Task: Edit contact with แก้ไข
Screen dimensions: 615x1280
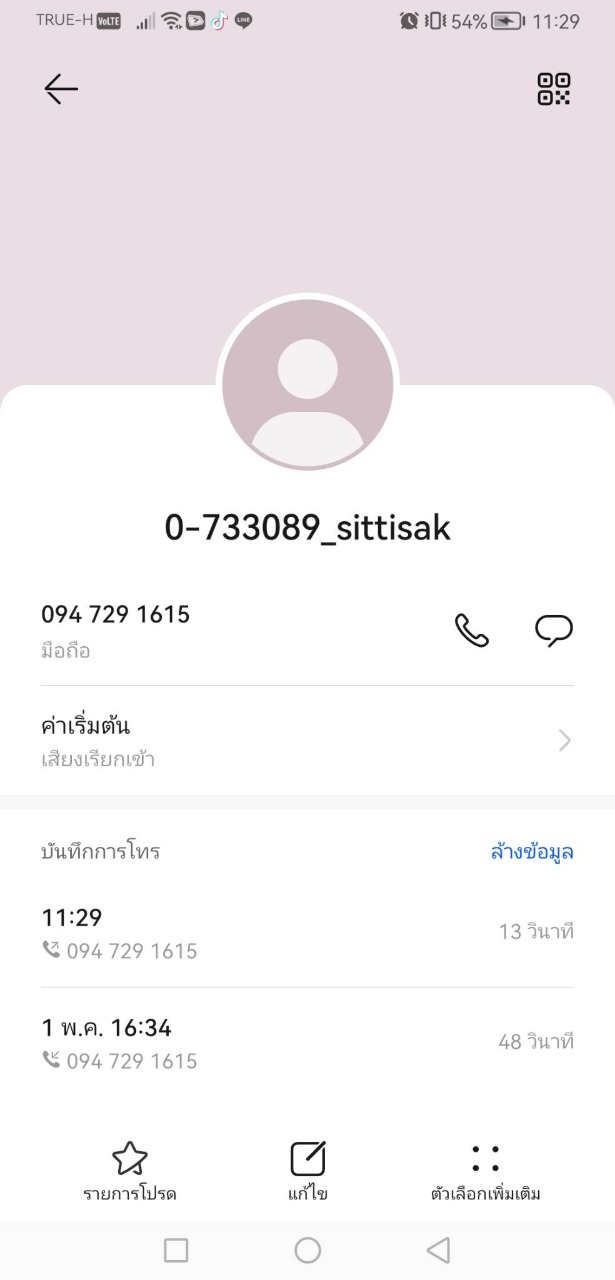Action: click(307, 1172)
